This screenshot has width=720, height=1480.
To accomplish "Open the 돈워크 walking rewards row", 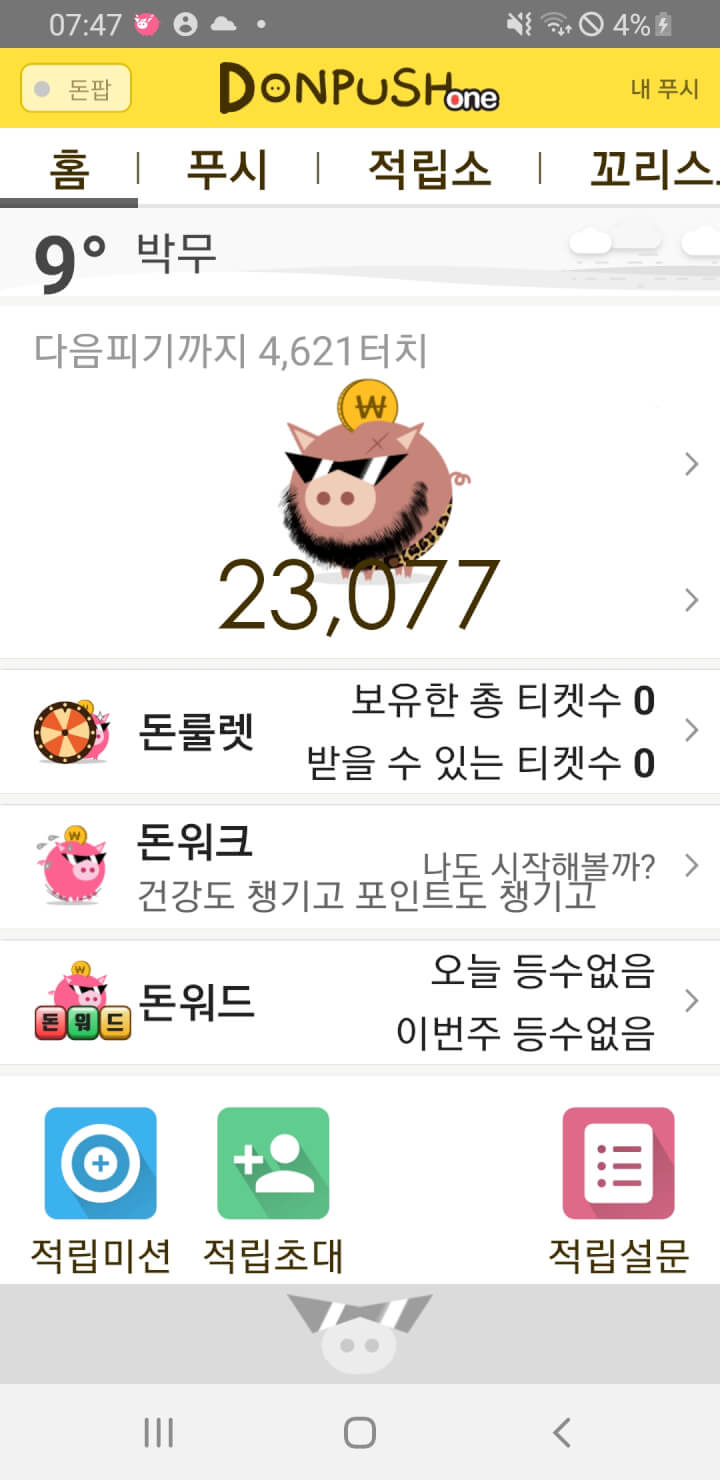I will coord(360,866).
